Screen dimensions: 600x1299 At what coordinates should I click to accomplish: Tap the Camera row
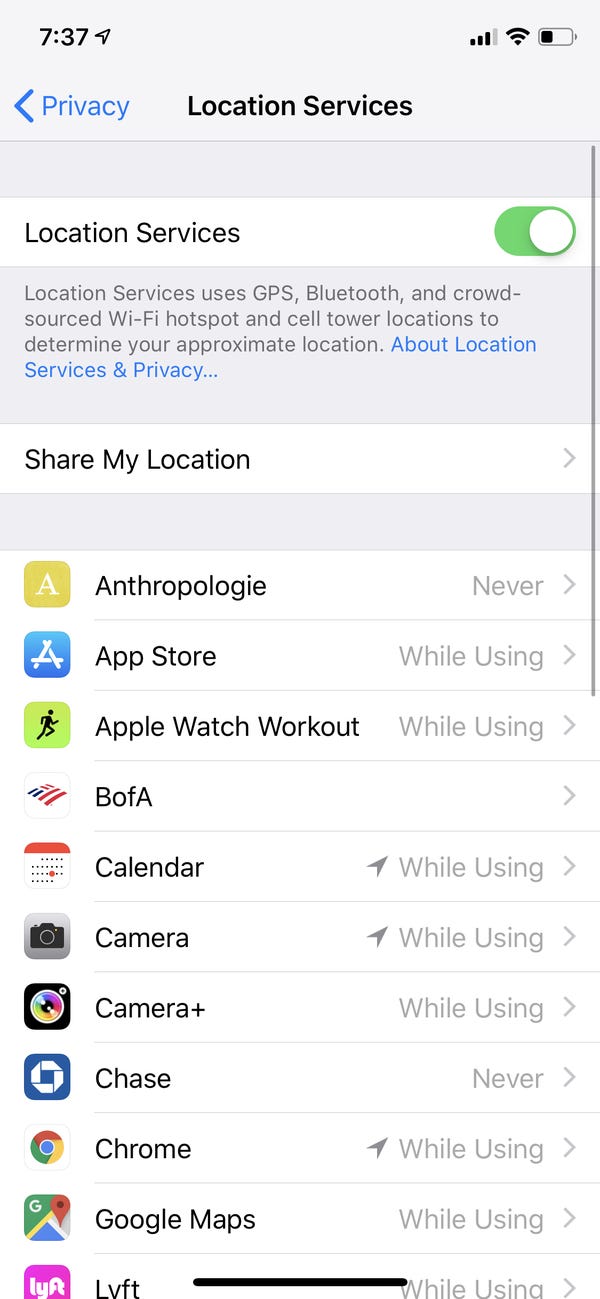click(300, 937)
